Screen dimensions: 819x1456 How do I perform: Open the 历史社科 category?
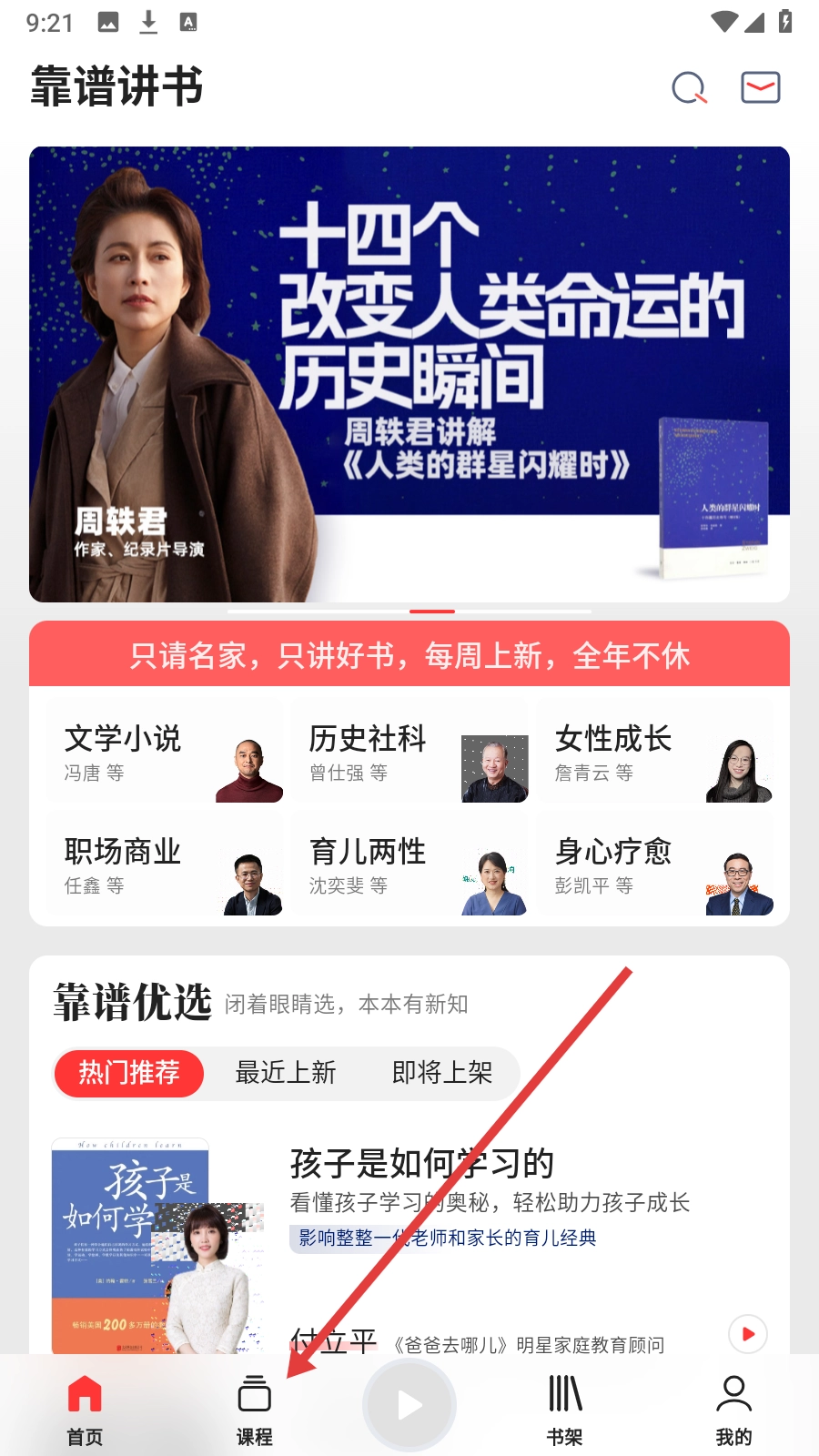(x=409, y=753)
